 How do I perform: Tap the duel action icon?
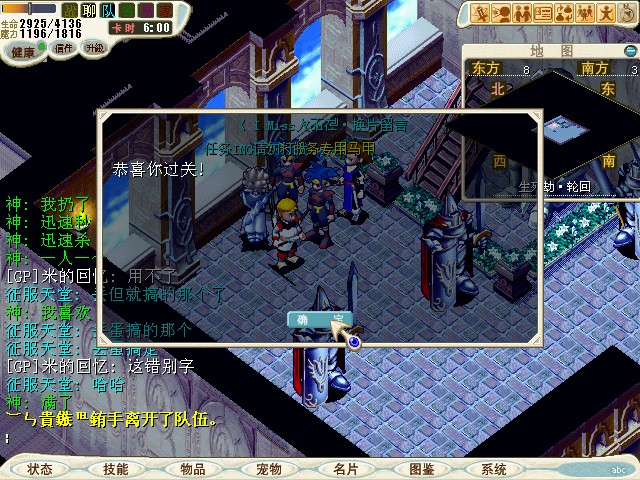click(481, 13)
